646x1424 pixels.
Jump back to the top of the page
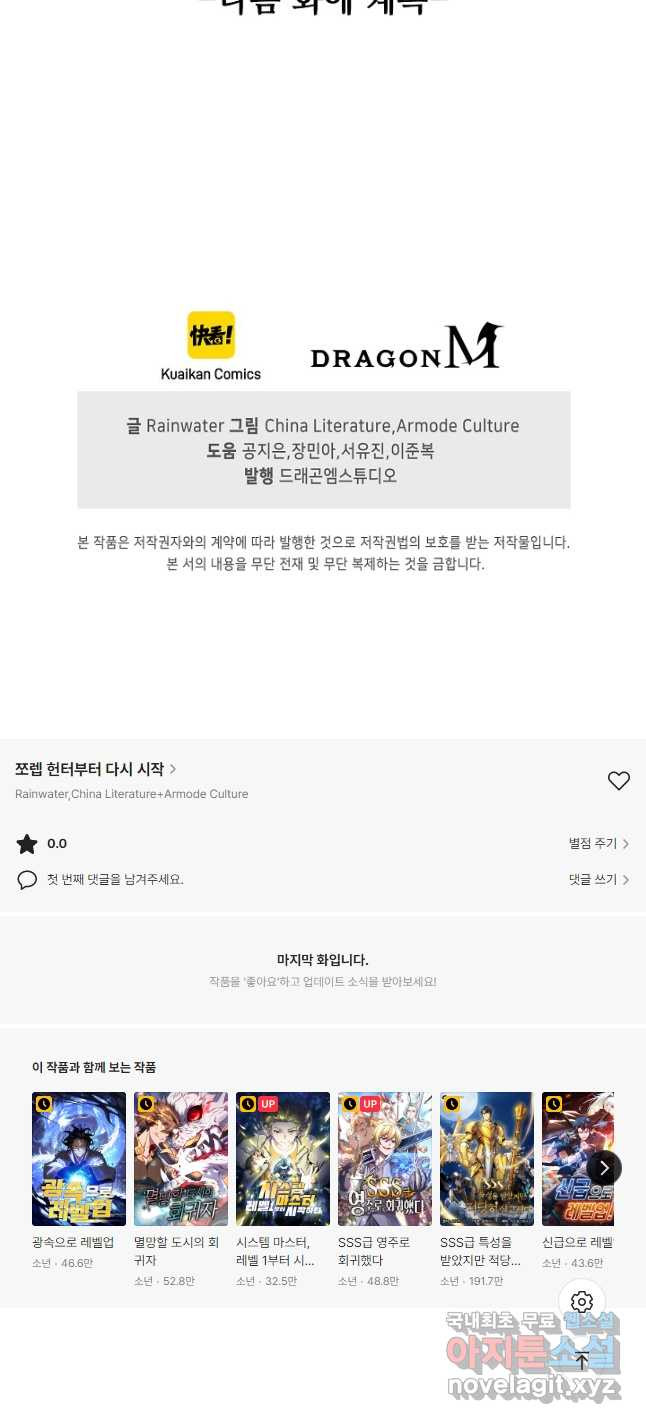582,1361
